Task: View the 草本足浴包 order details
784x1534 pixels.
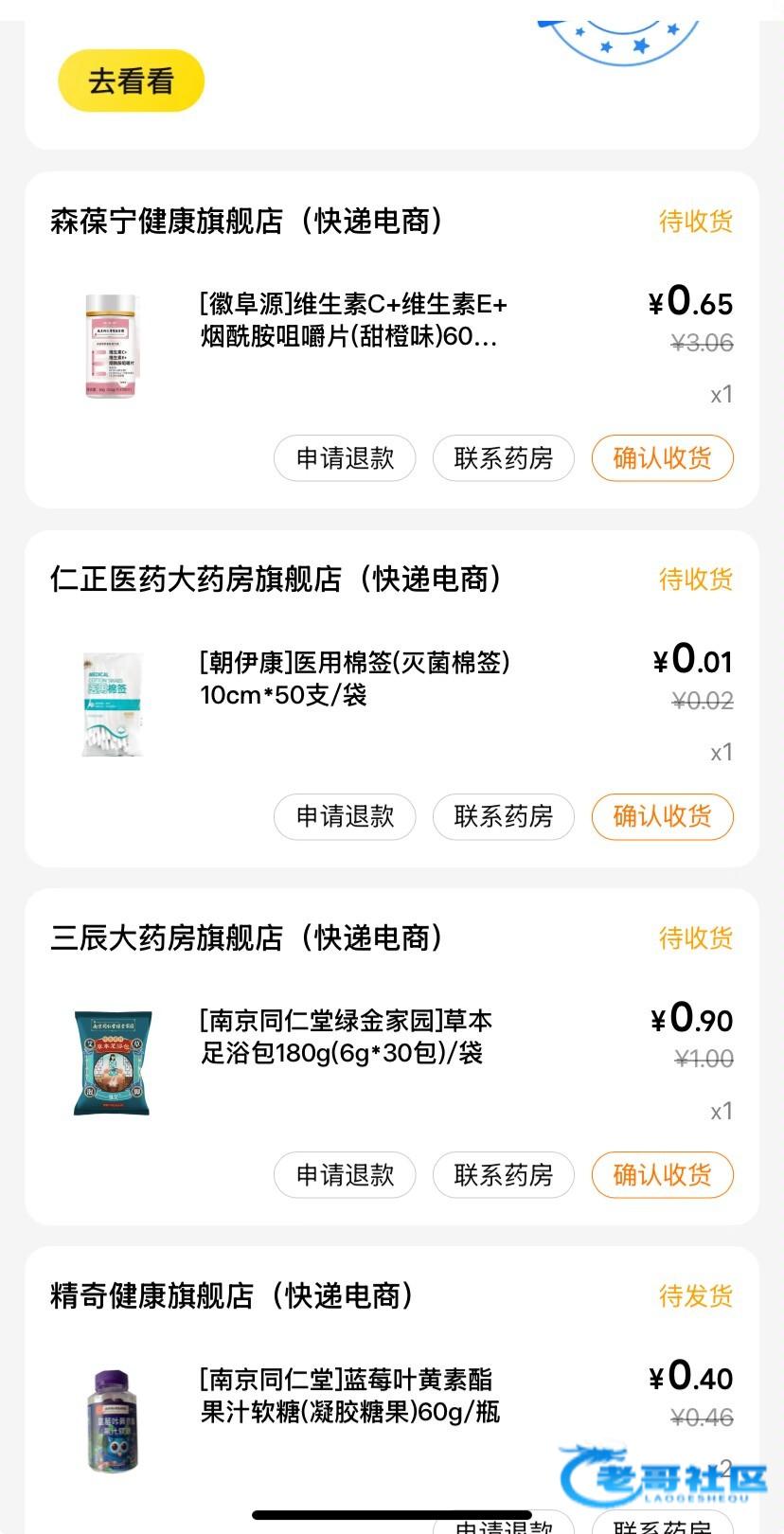Action: pyautogui.click(x=346, y=1037)
